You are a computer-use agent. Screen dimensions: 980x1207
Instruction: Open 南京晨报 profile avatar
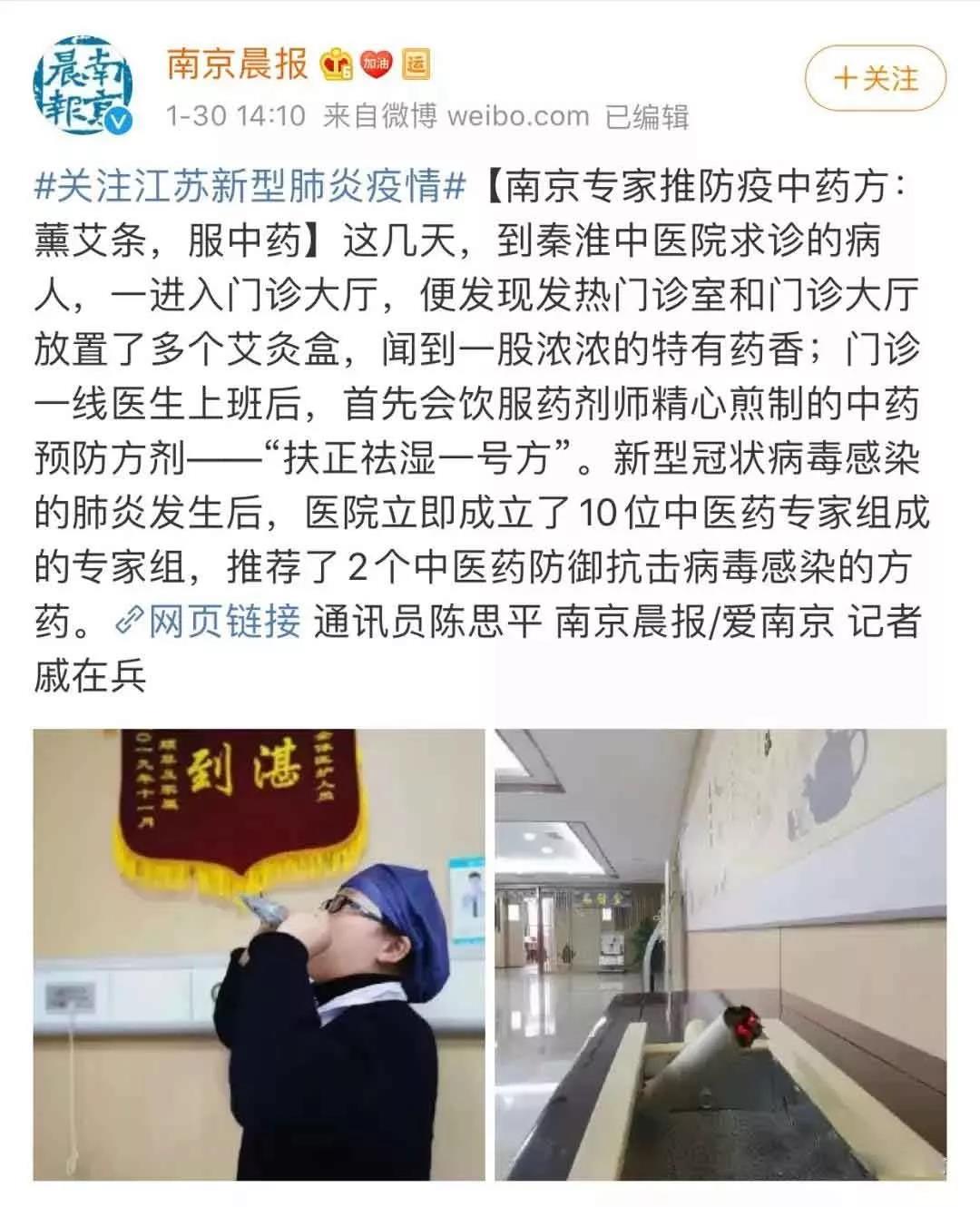[83, 84]
